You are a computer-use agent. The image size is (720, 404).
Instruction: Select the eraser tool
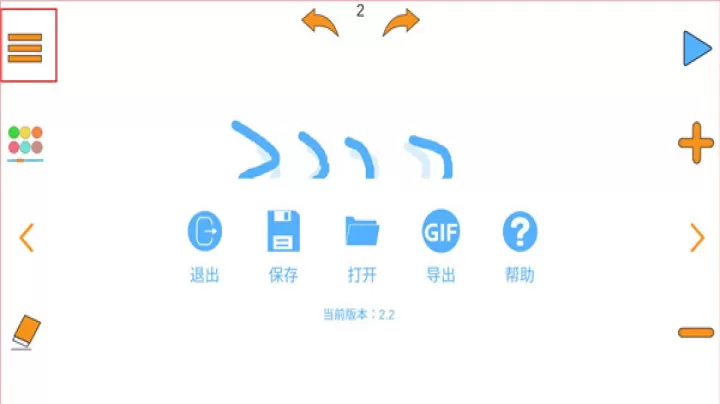(x=27, y=332)
